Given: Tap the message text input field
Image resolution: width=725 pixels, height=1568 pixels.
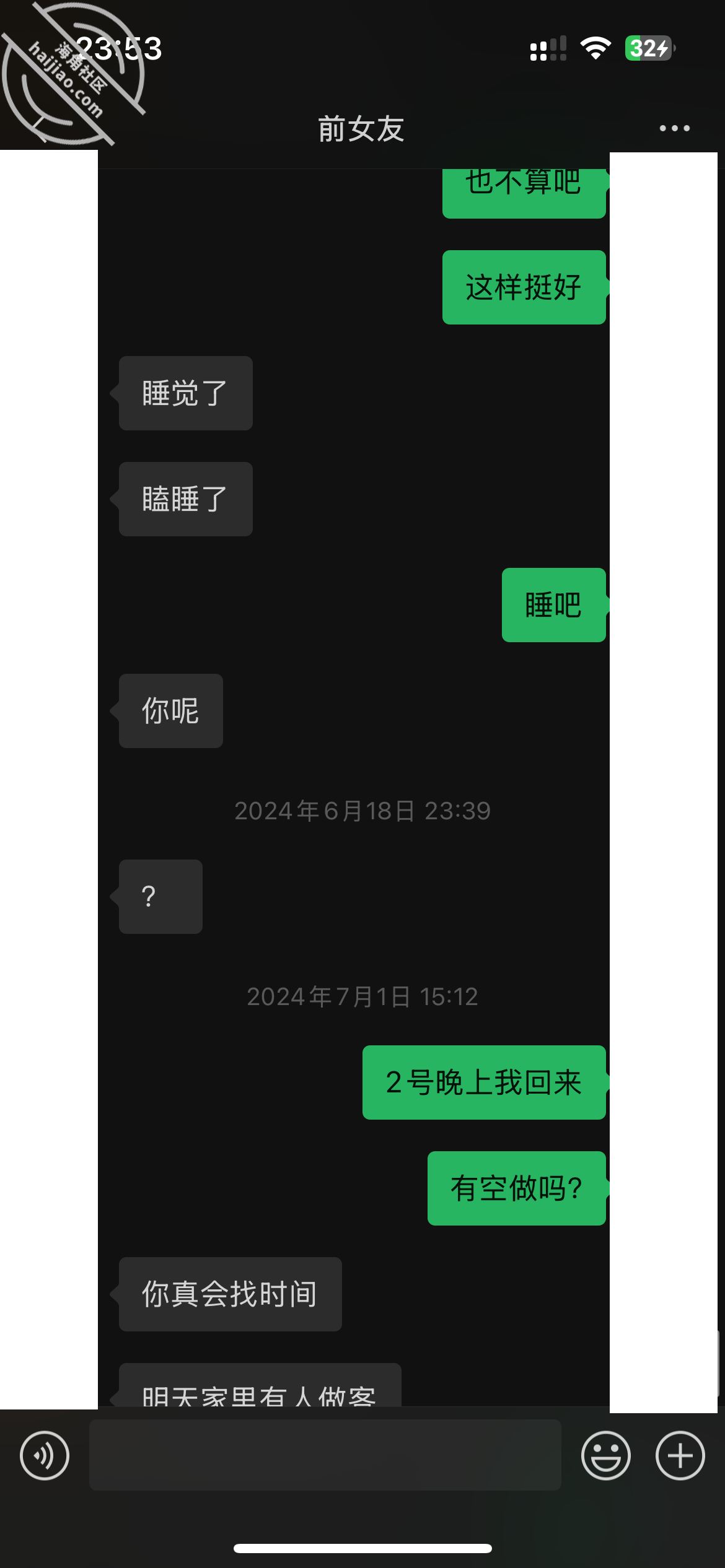Looking at the screenshot, I should pyautogui.click(x=325, y=1455).
